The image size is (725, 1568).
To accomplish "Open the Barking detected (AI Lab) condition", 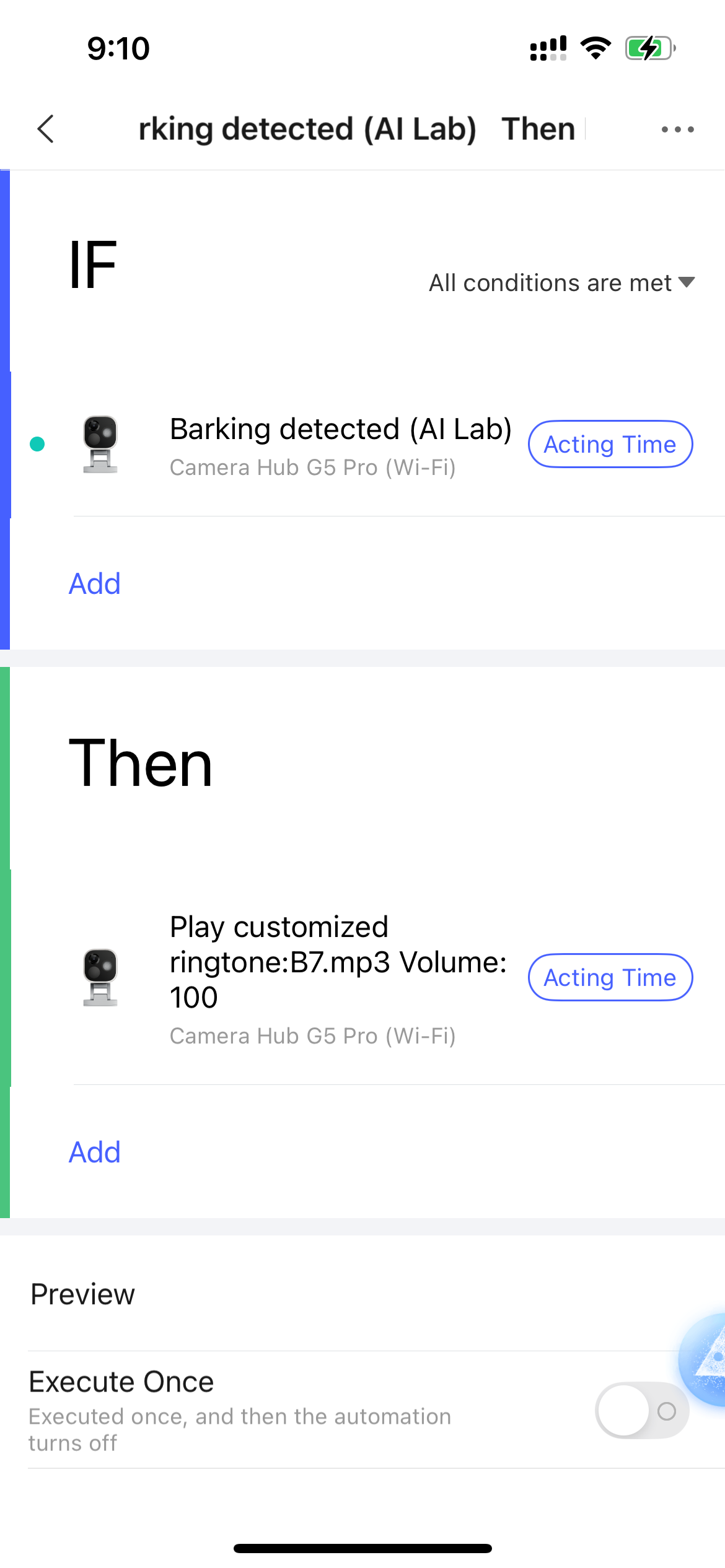I will pos(340,445).
